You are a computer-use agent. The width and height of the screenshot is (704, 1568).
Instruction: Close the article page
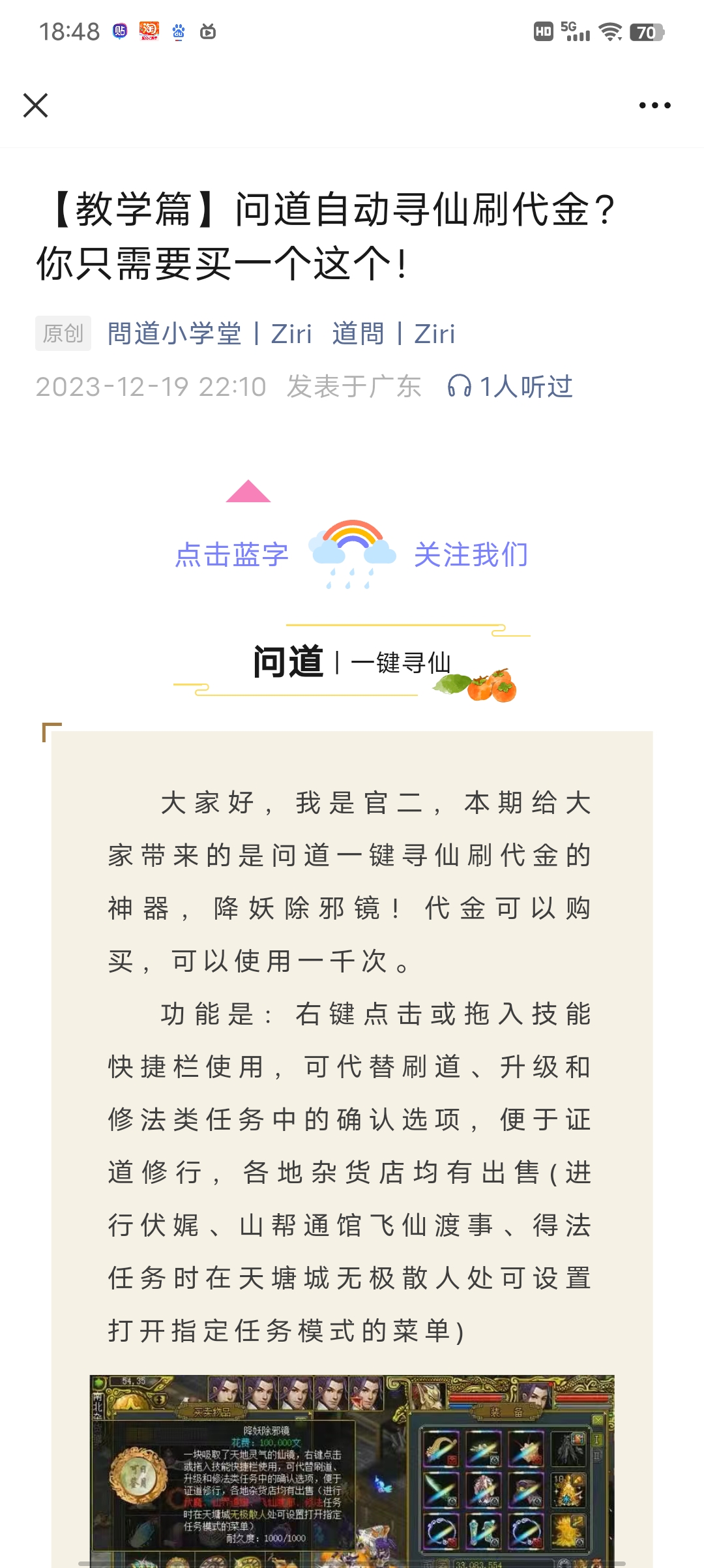pos(35,105)
